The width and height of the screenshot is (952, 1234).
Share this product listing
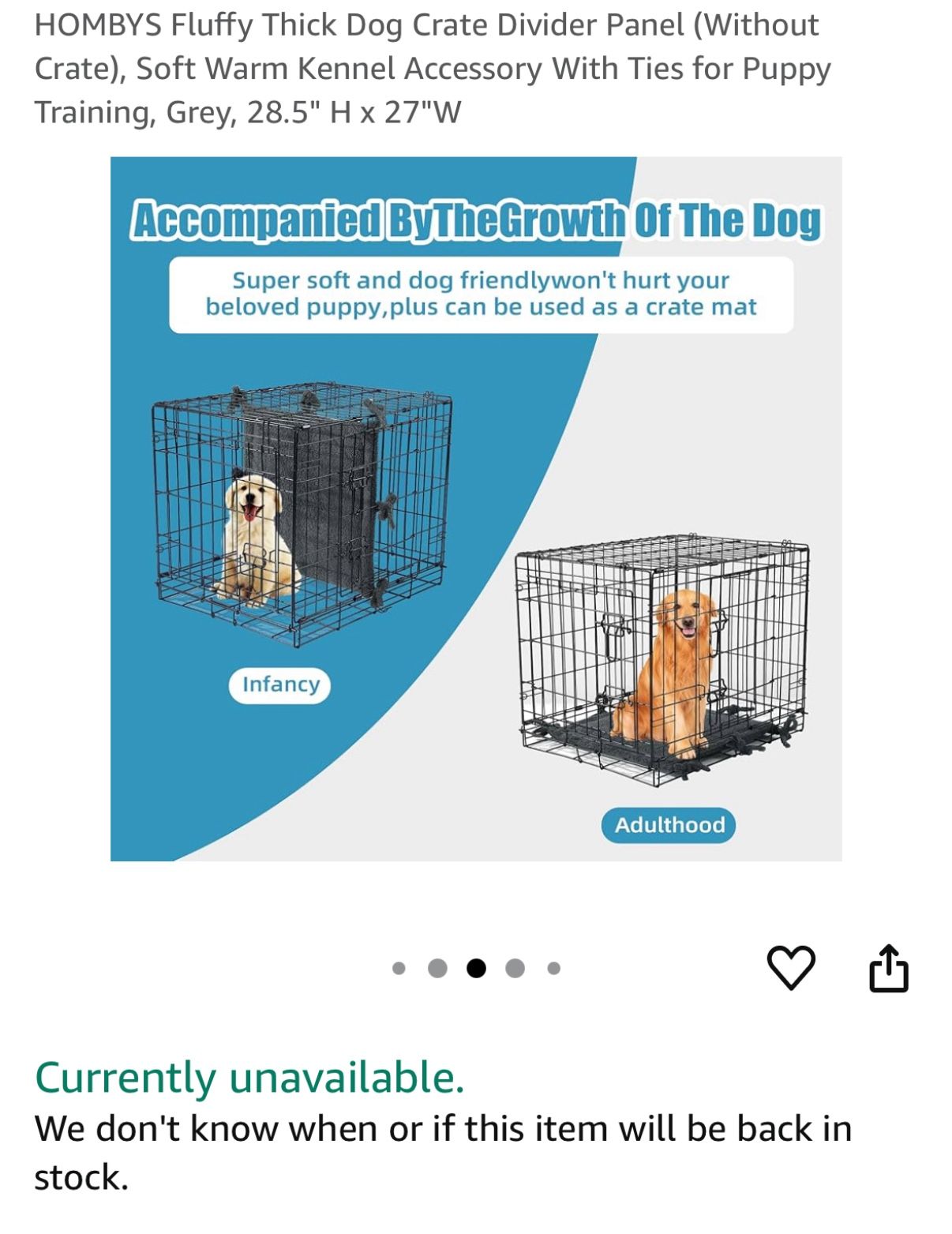pyautogui.click(x=889, y=967)
